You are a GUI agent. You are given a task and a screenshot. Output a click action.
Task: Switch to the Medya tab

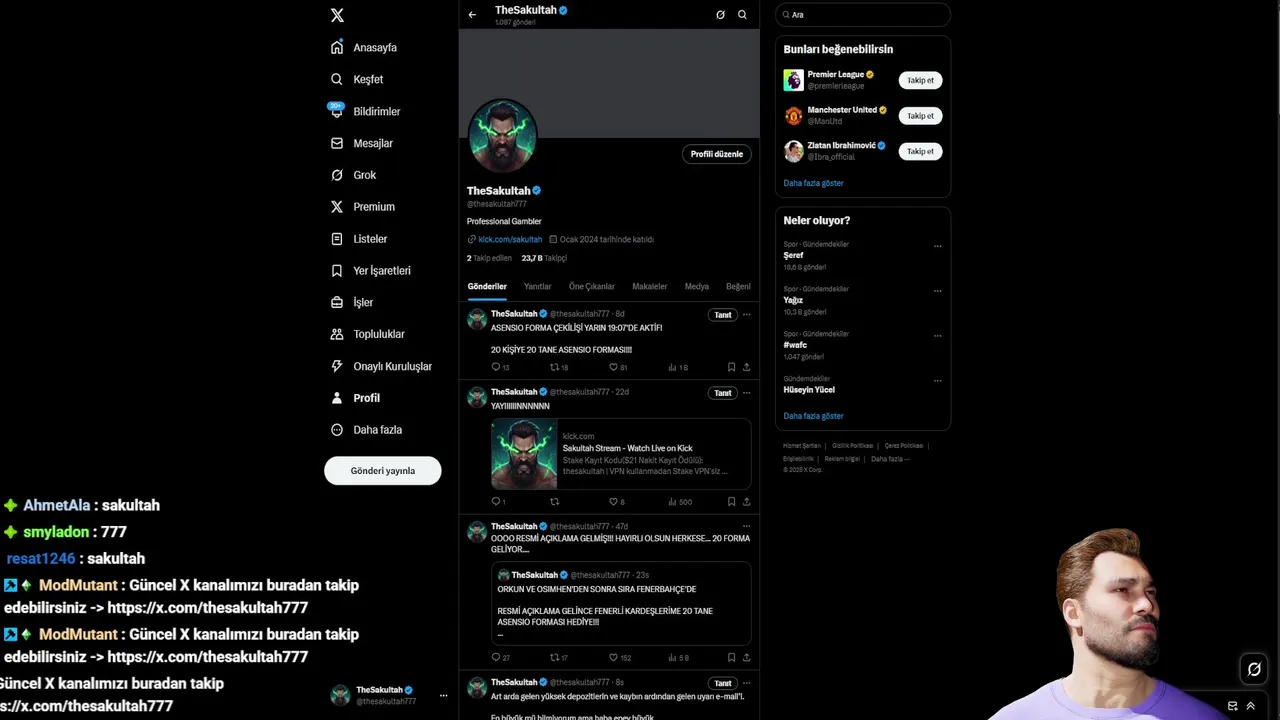click(696, 287)
